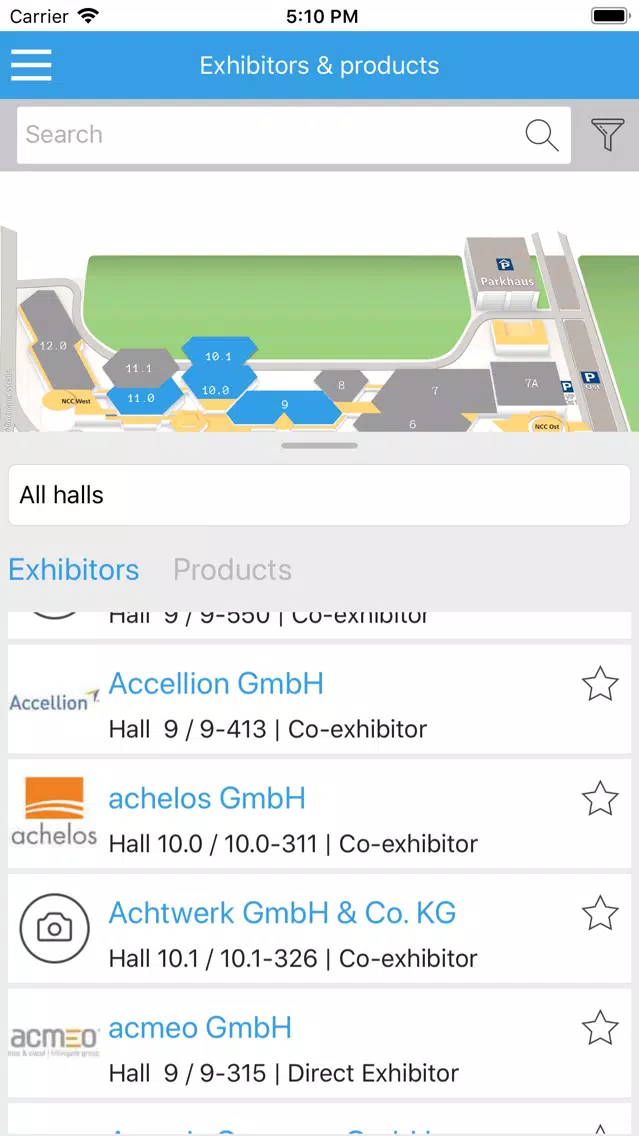Tap the filter funnel icon
Image resolution: width=639 pixels, height=1136 pixels.
(x=607, y=135)
